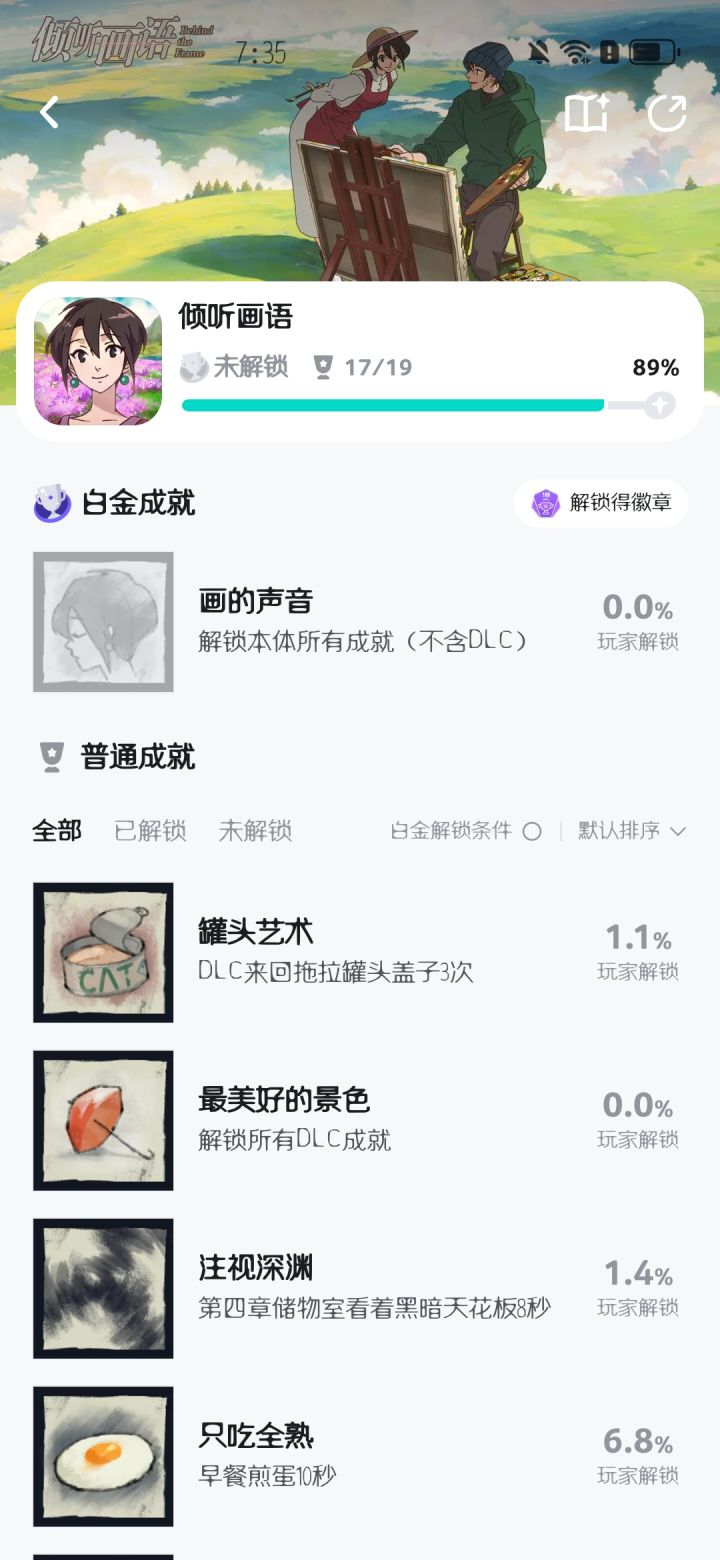Open the 罐头艺术 achievement
The height and width of the screenshot is (1560, 720).
click(256, 933)
